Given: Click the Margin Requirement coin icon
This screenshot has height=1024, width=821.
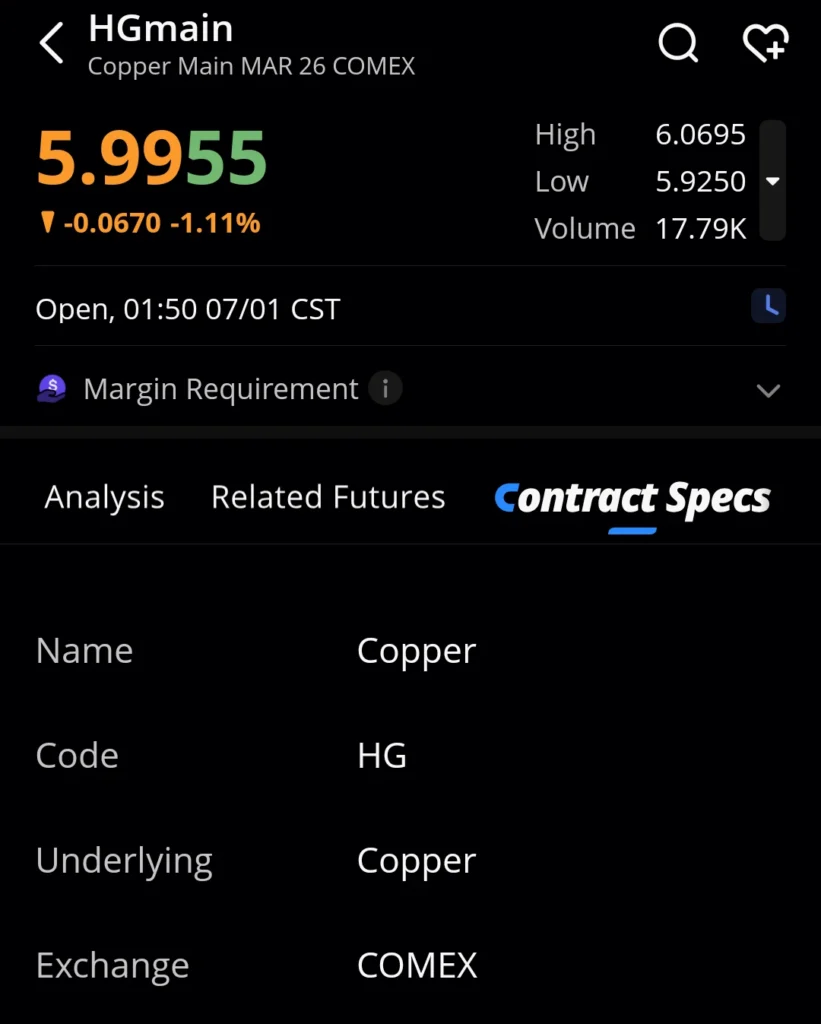Looking at the screenshot, I should tap(52, 388).
